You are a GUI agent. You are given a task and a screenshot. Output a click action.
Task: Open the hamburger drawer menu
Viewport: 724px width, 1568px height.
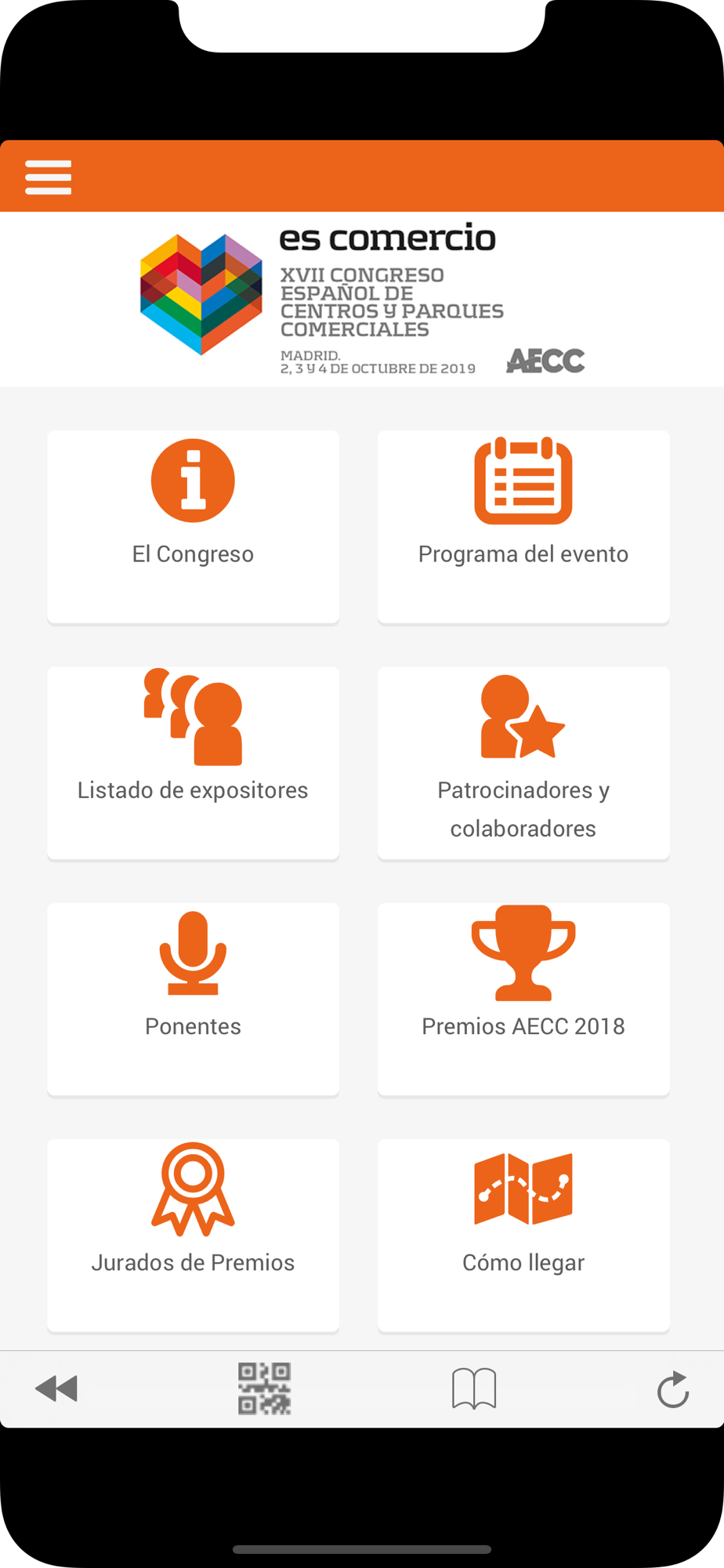(x=49, y=177)
